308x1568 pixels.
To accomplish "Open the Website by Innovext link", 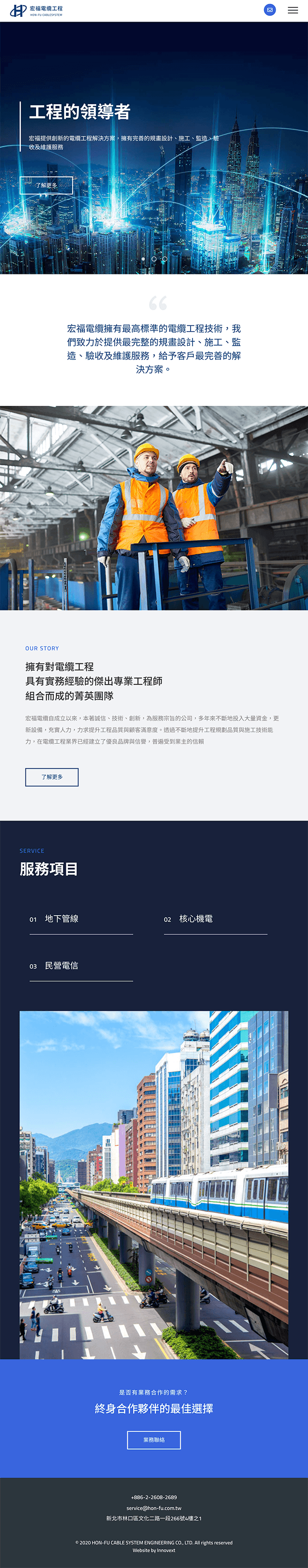I will point(154,1550).
